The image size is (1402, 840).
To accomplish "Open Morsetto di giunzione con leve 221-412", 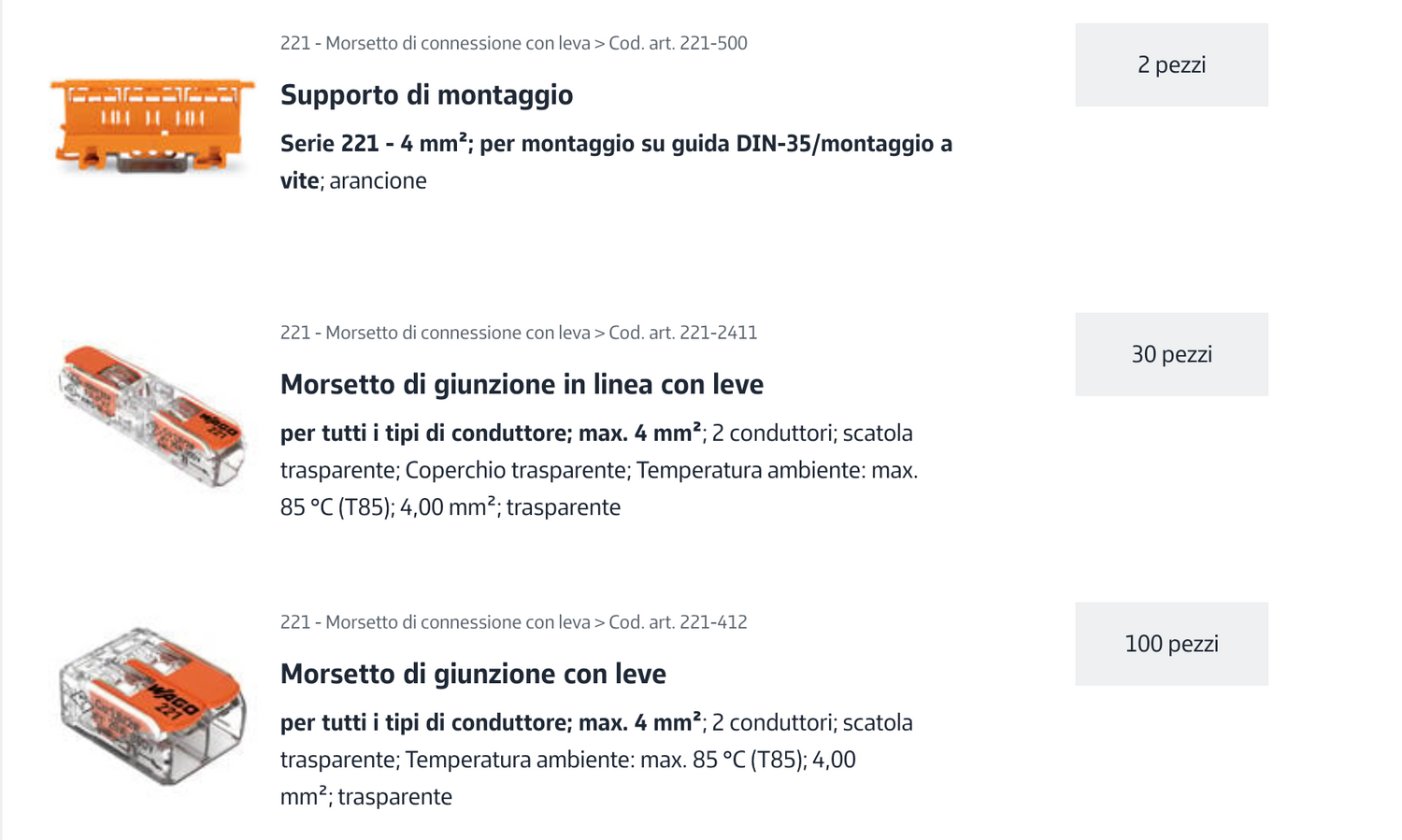I will 473,675.
